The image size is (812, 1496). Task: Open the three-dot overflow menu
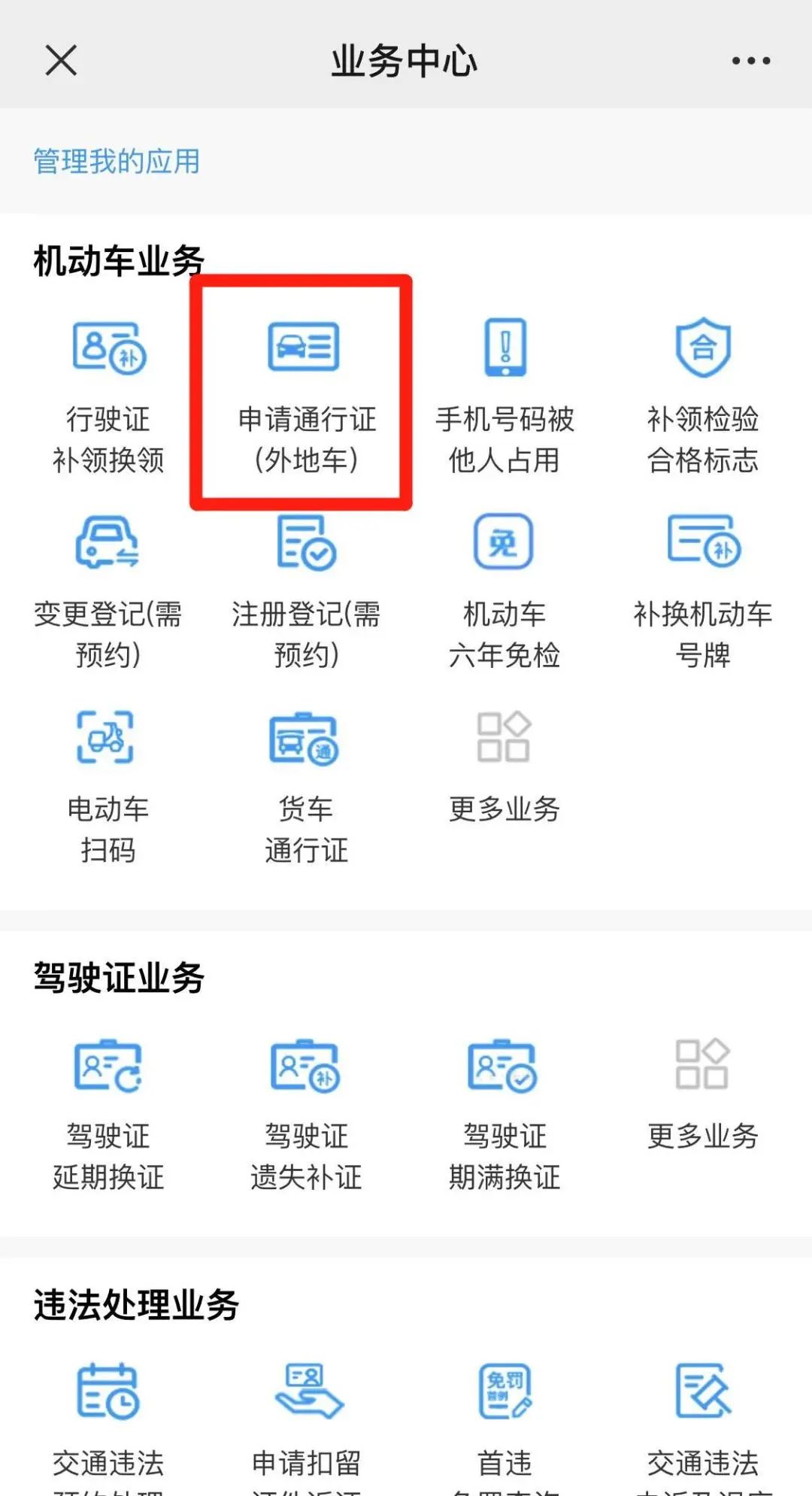click(751, 61)
